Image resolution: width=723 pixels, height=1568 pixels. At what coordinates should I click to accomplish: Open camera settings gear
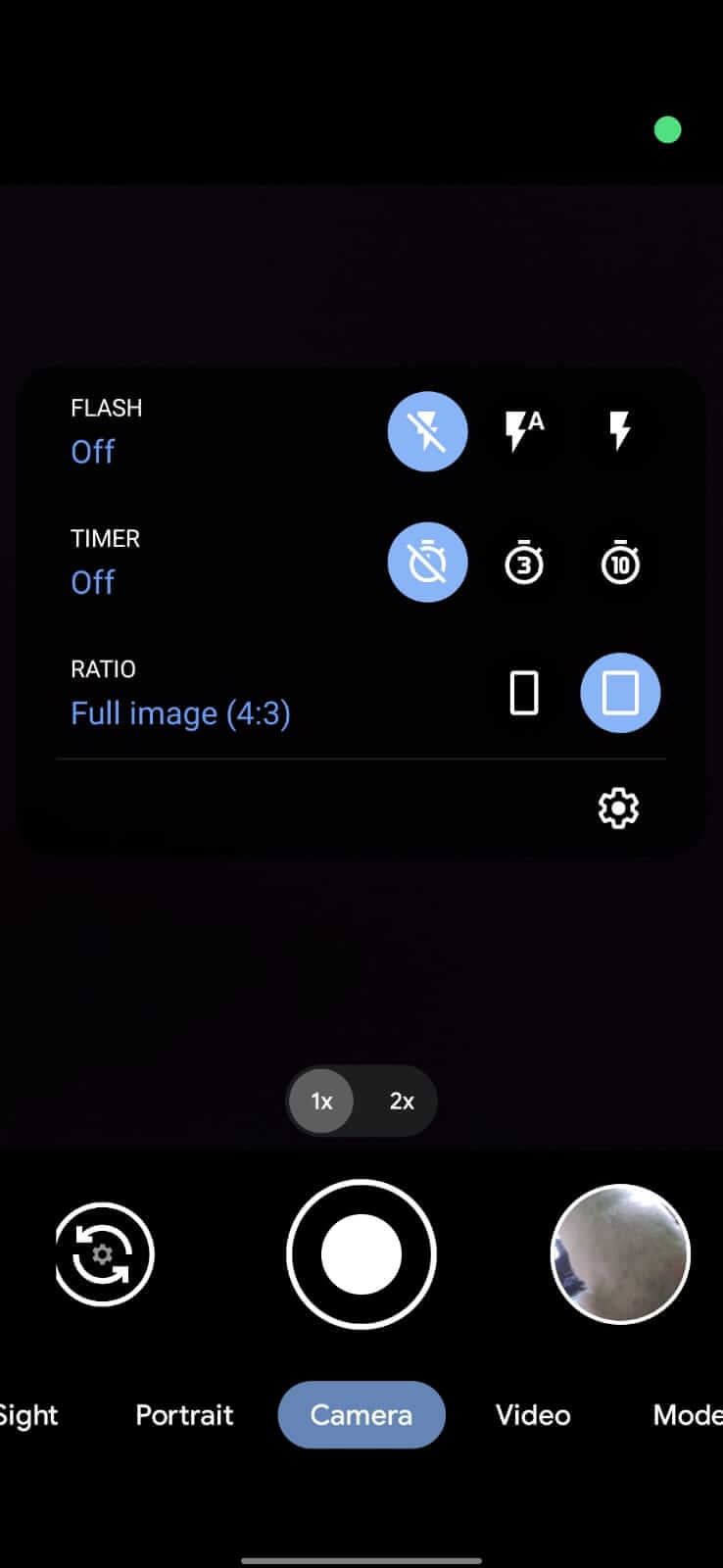(618, 808)
